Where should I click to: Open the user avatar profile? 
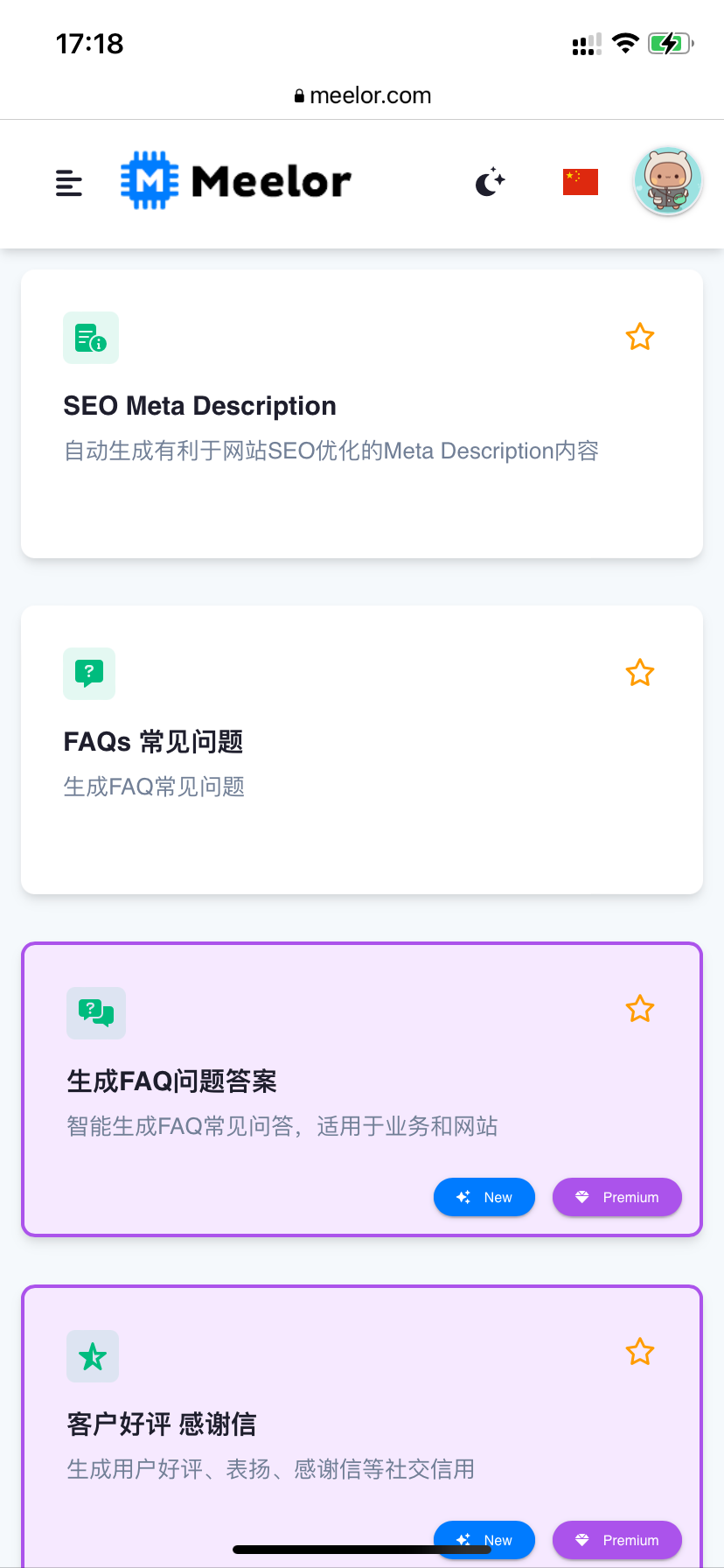(668, 182)
